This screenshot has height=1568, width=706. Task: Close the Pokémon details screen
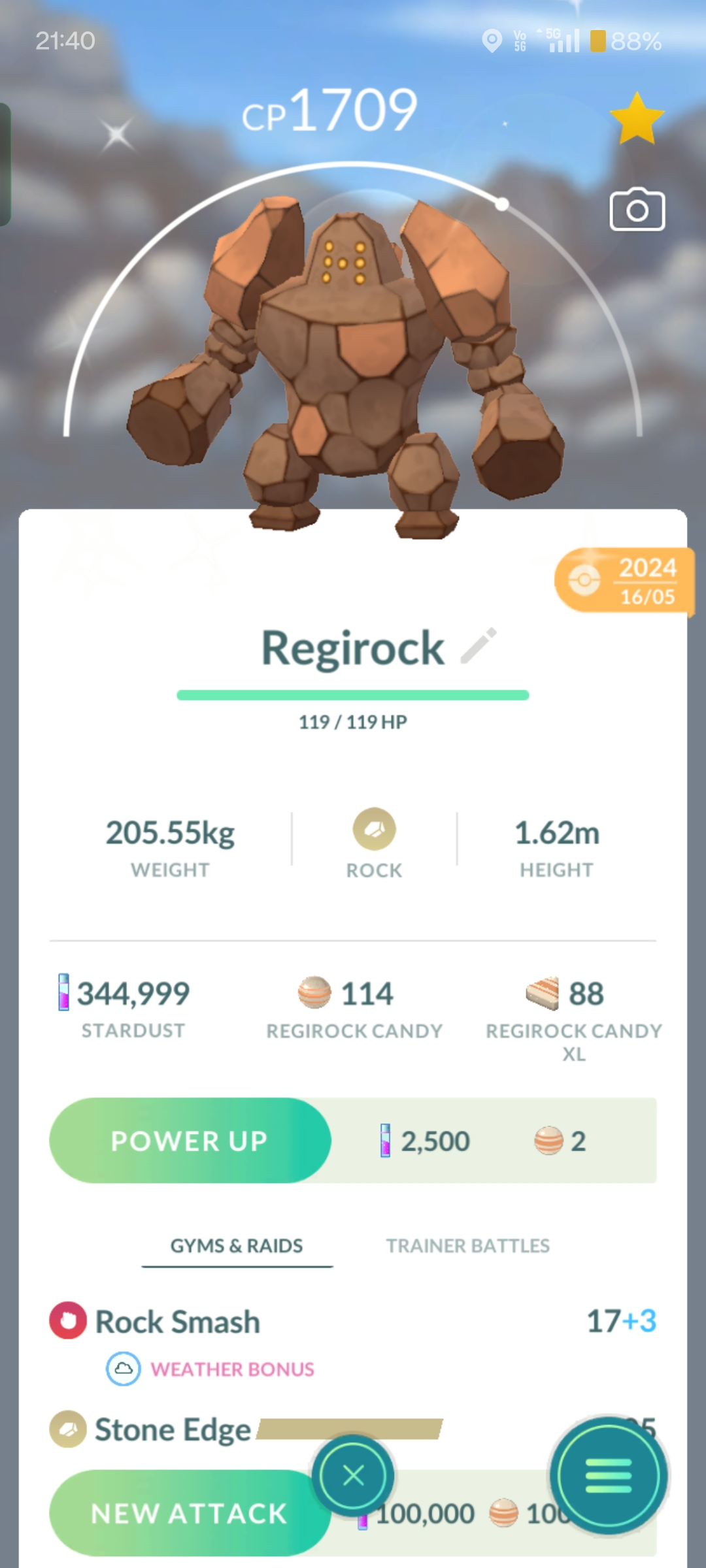353,1475
